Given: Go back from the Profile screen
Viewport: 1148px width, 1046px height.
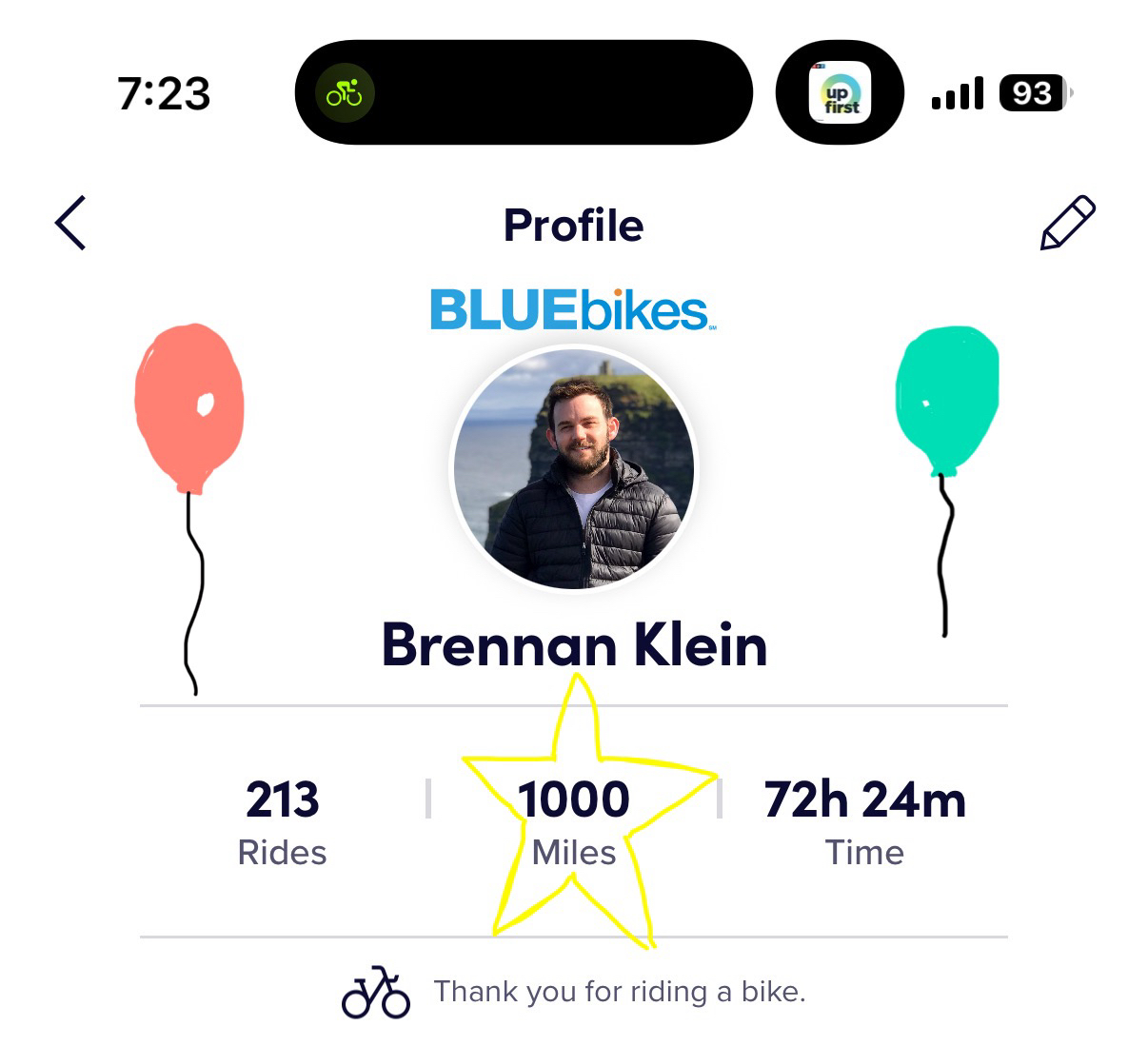Looking at the screenshot, I should click(71, 224).
